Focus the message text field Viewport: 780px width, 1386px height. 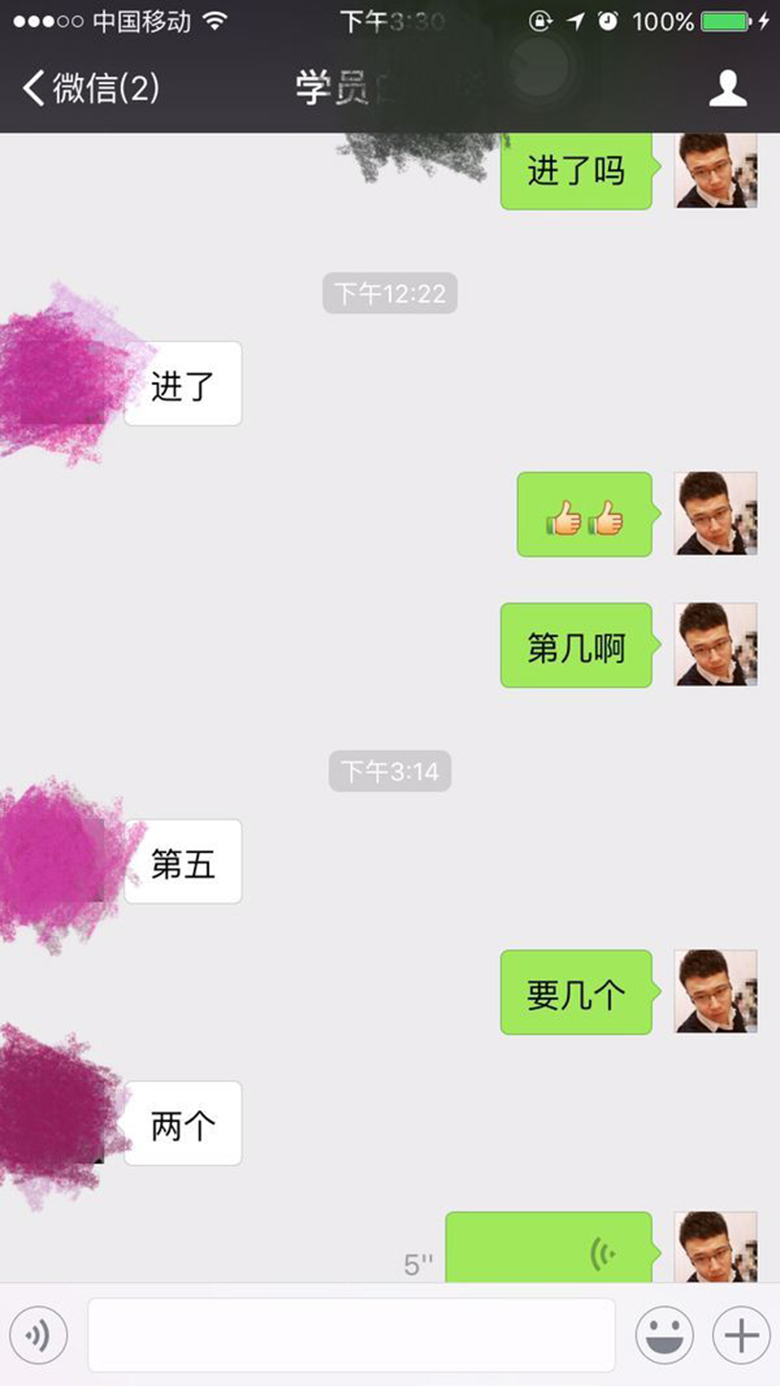point(351,1335)
